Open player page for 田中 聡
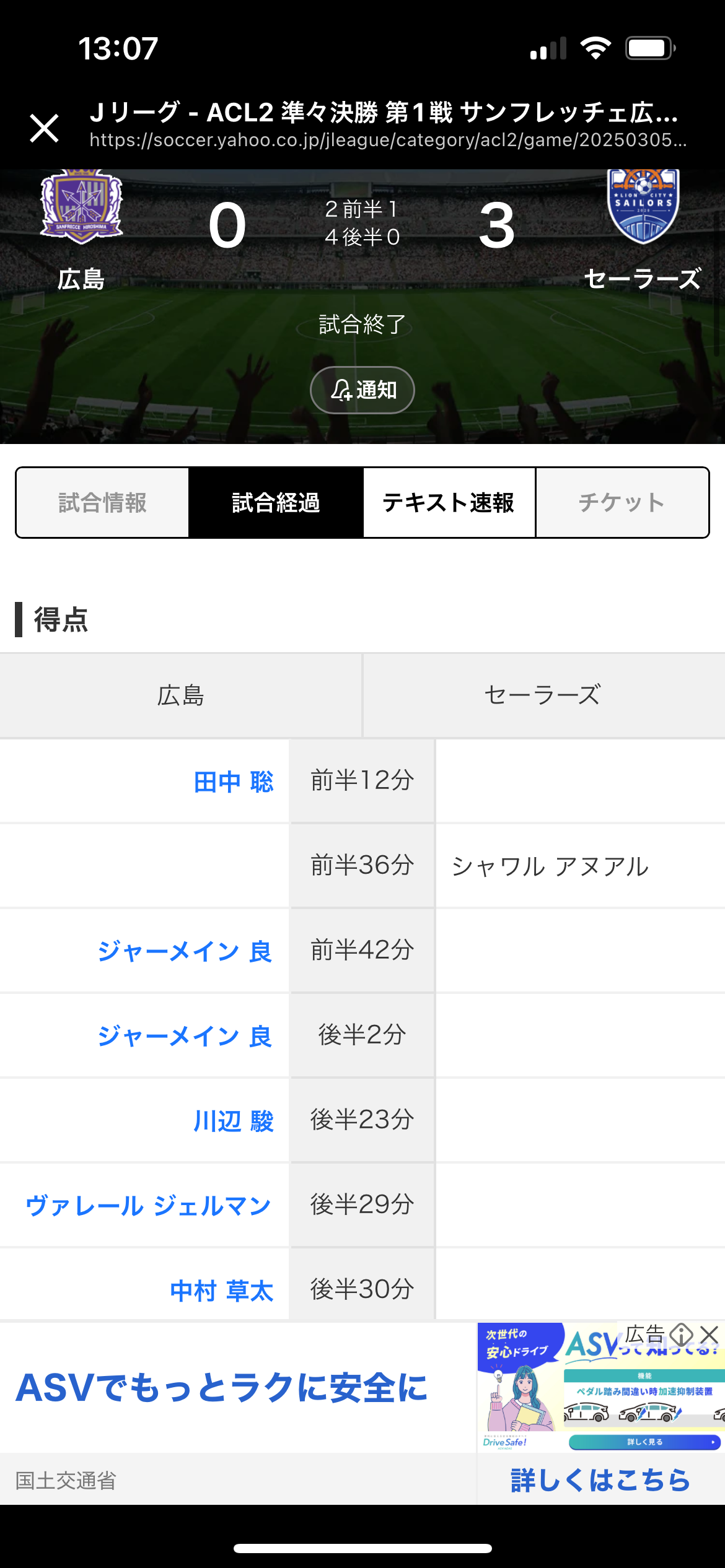 pos(234,782)
